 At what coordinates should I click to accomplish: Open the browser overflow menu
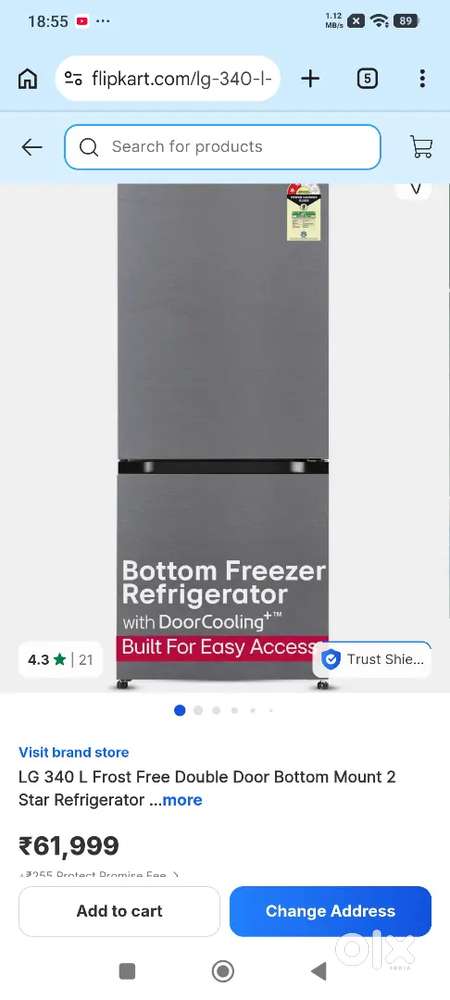tap(422, 78)
